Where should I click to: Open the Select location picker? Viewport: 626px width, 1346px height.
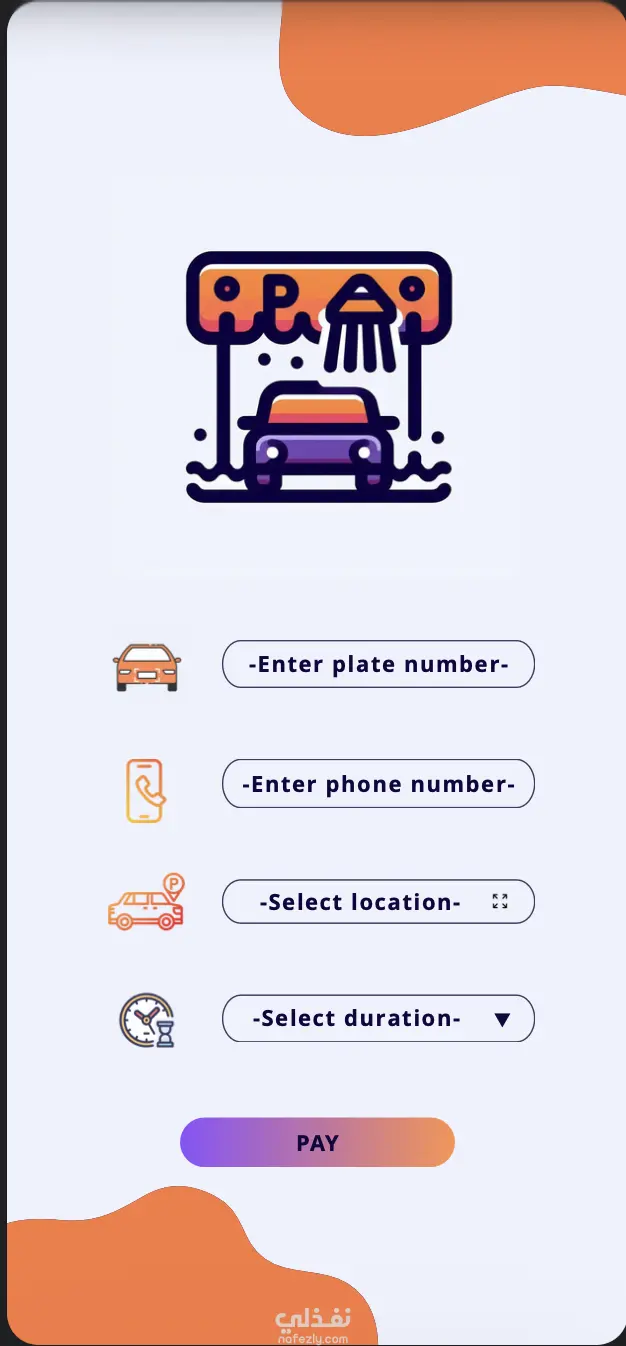[378, 902]
